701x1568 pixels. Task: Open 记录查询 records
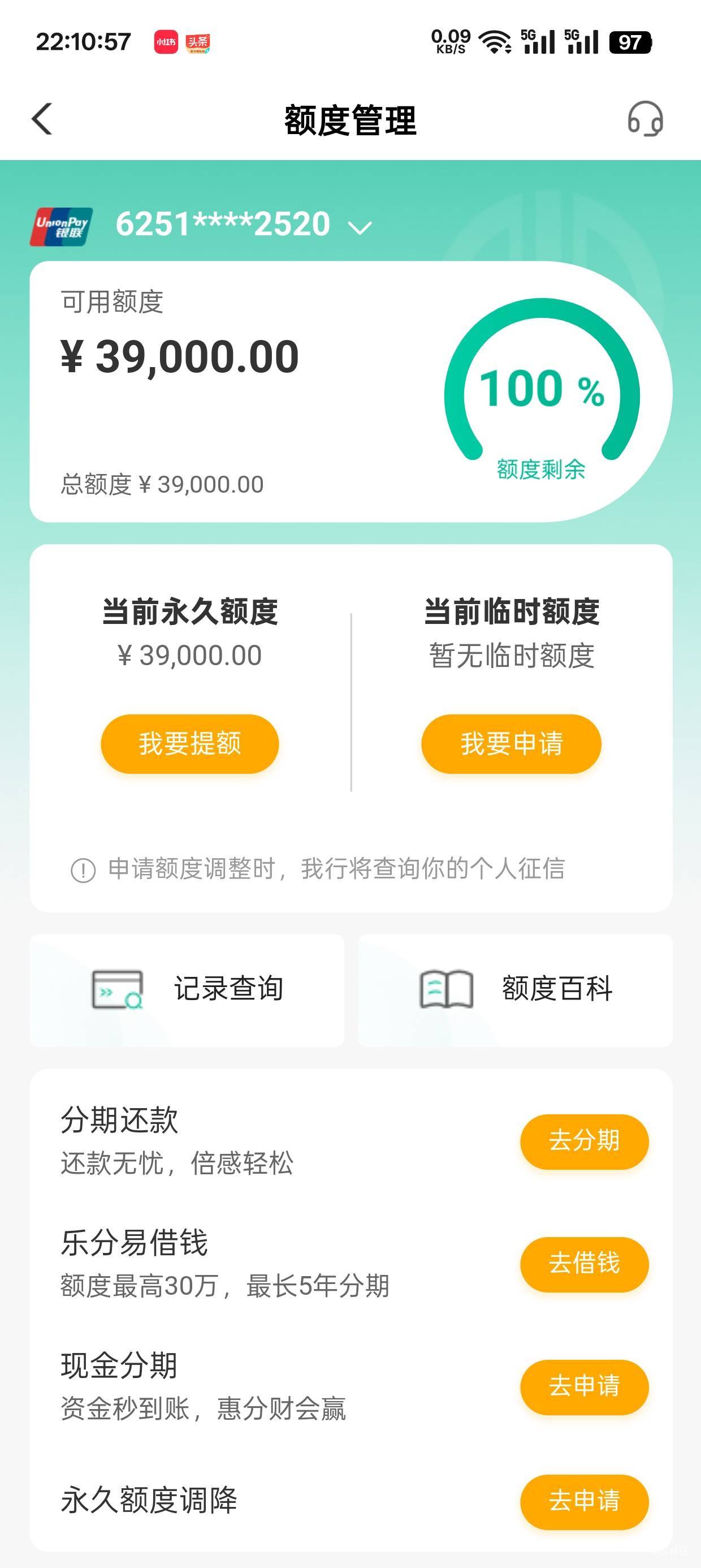(188, 990)
